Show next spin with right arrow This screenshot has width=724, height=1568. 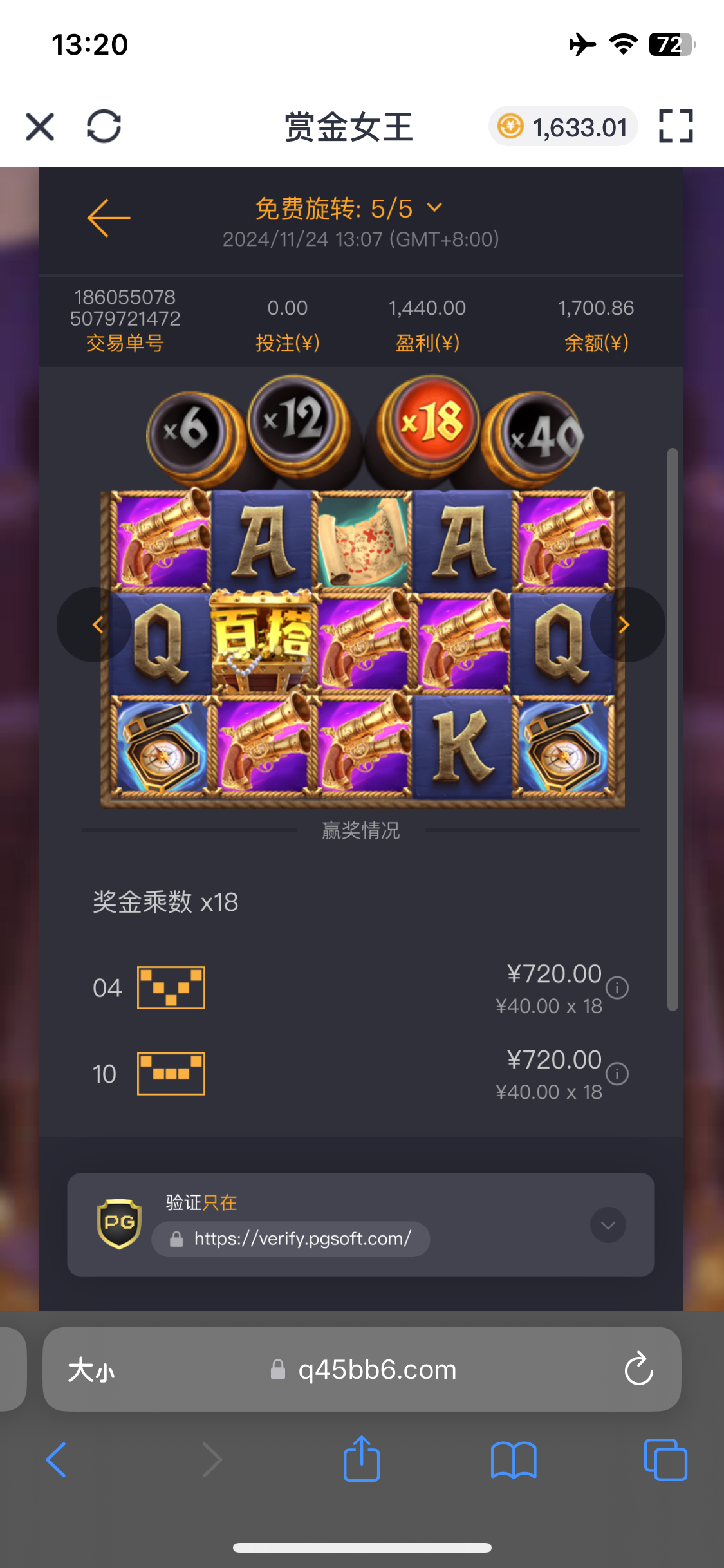coord(624,624)
